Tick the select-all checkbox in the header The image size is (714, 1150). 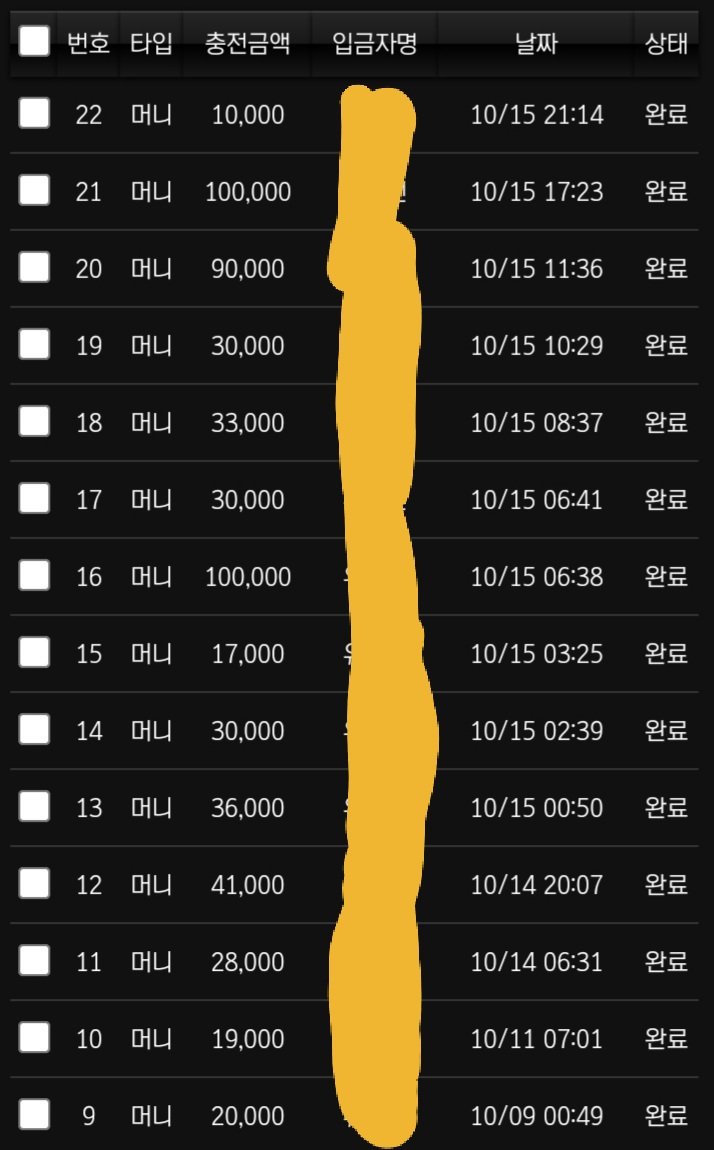point(34,41)
